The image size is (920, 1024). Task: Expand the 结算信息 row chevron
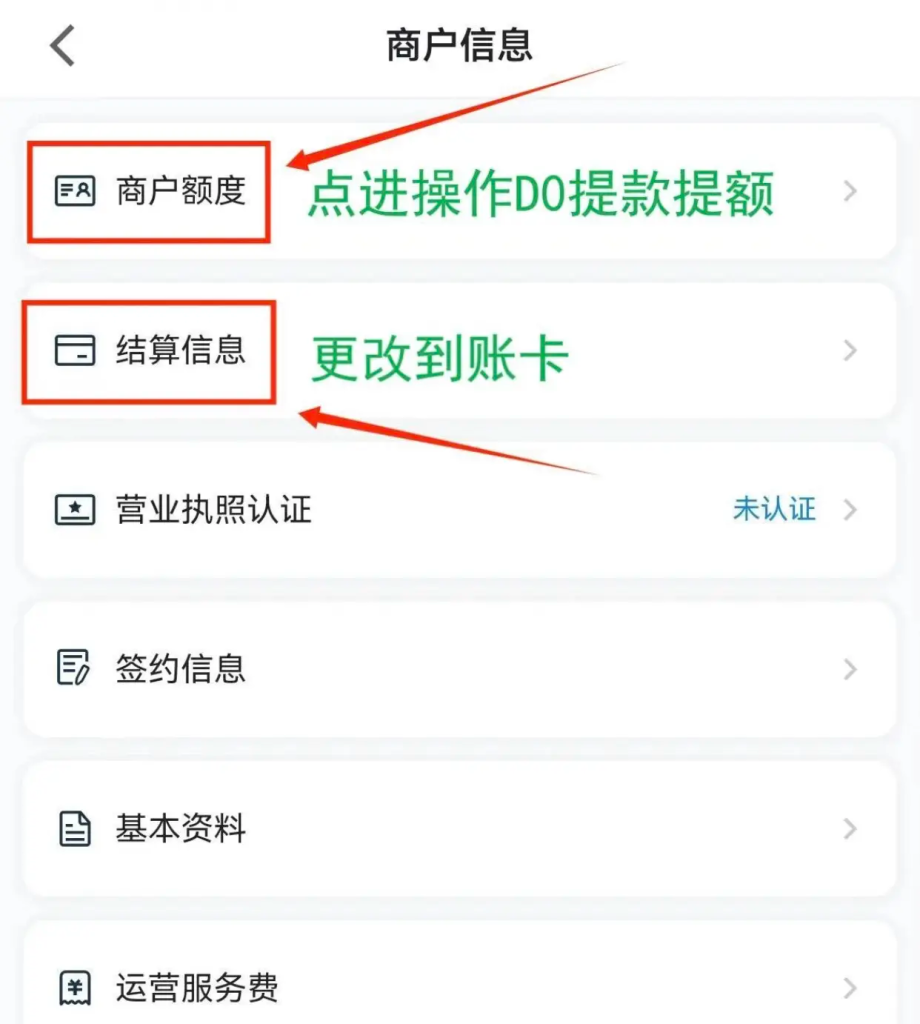click(851, 351)
